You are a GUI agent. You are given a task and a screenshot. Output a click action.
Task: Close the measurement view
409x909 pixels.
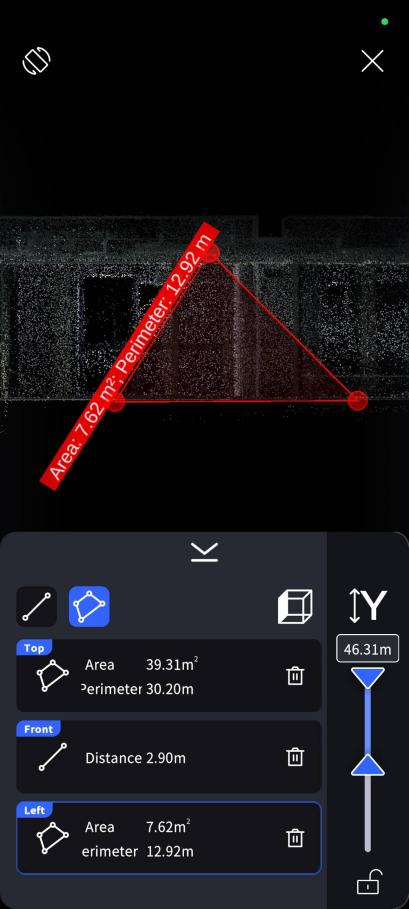tap(372, 60)
